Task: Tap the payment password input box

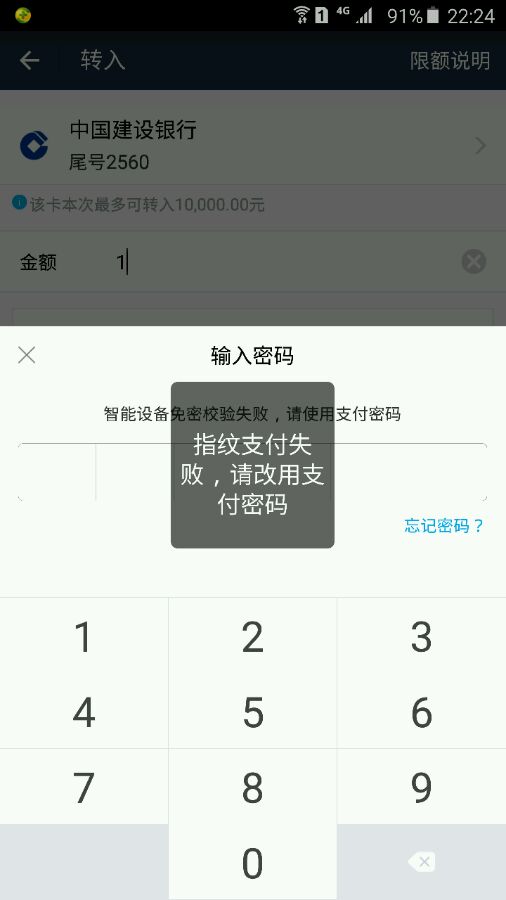Action: click(252, 472)
